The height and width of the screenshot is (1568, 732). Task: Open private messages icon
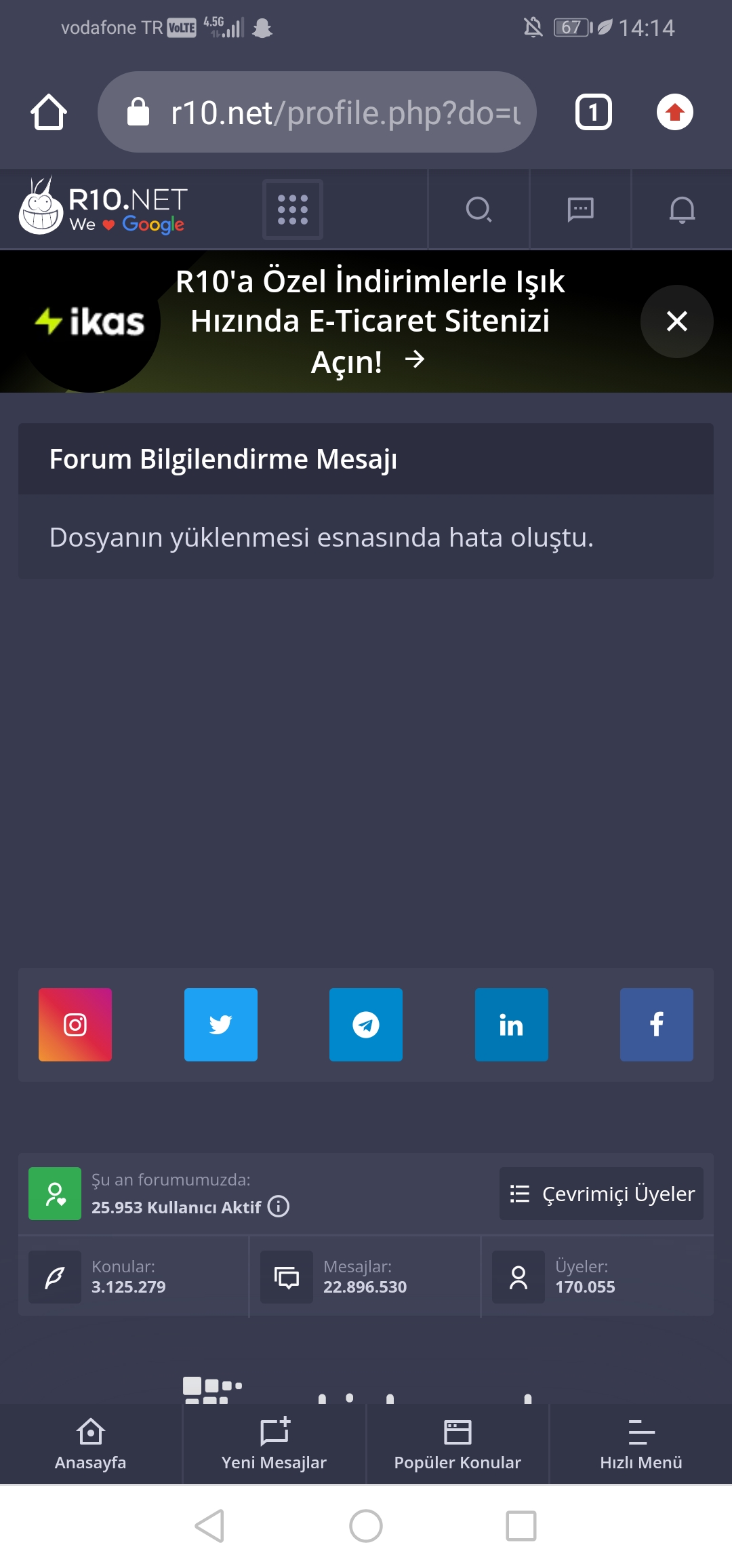point(580,210)
